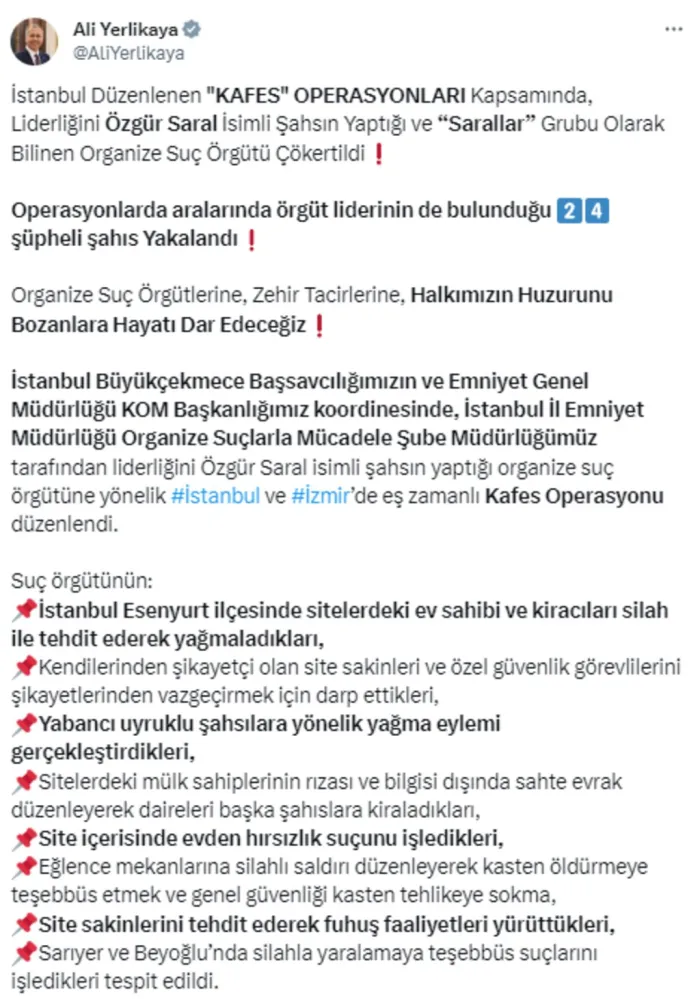Open the #İzmir hashtag

(320, 496)
